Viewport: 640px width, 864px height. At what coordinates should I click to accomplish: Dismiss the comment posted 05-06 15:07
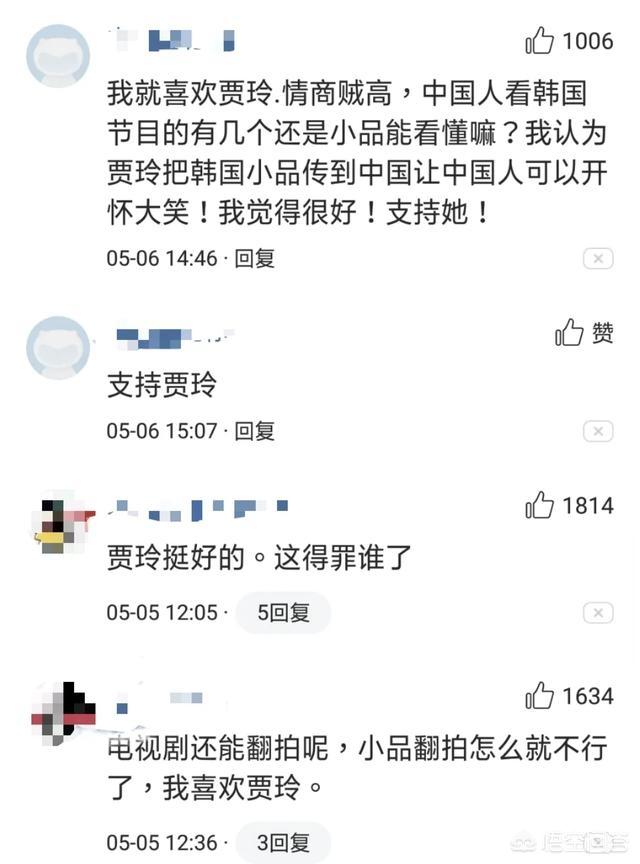597,432
